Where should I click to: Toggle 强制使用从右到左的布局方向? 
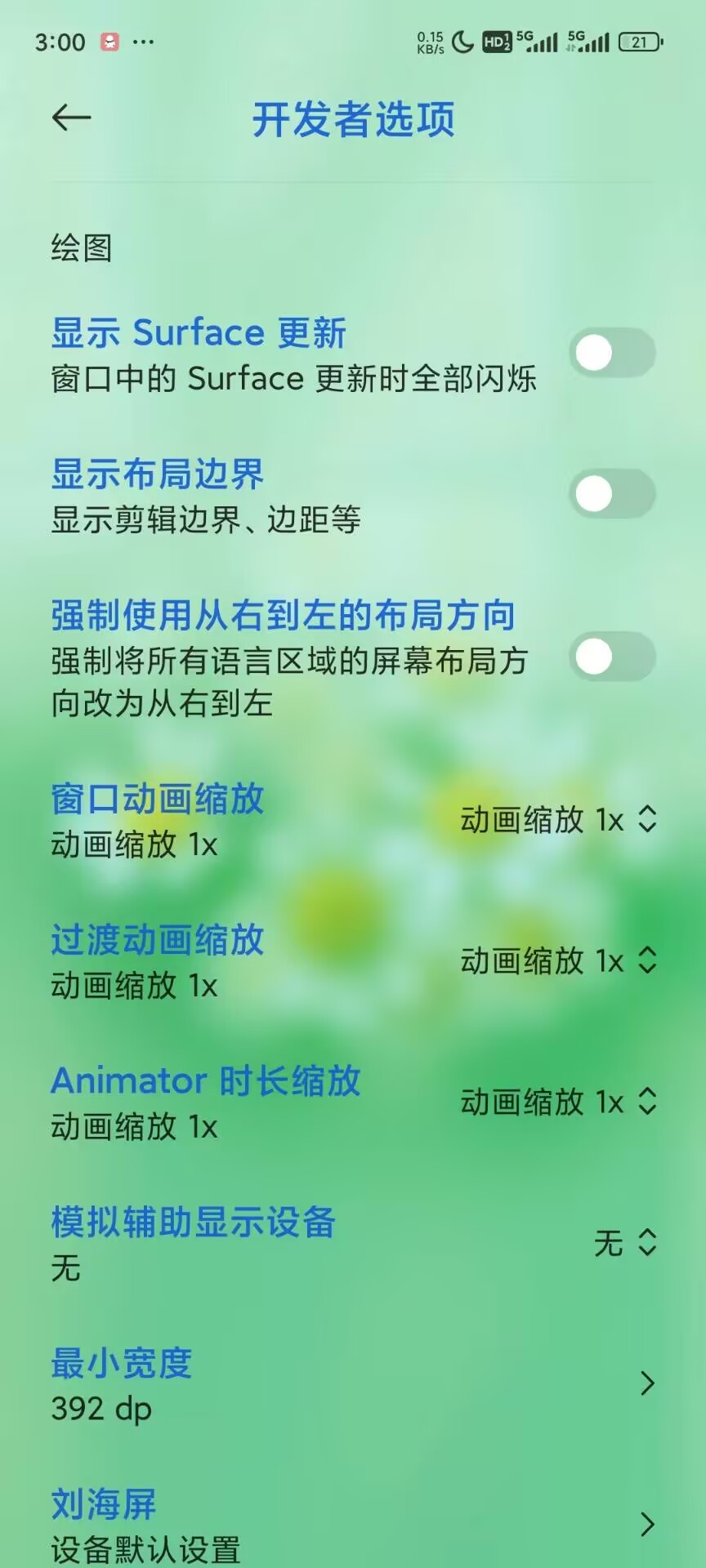coord(612,657)
